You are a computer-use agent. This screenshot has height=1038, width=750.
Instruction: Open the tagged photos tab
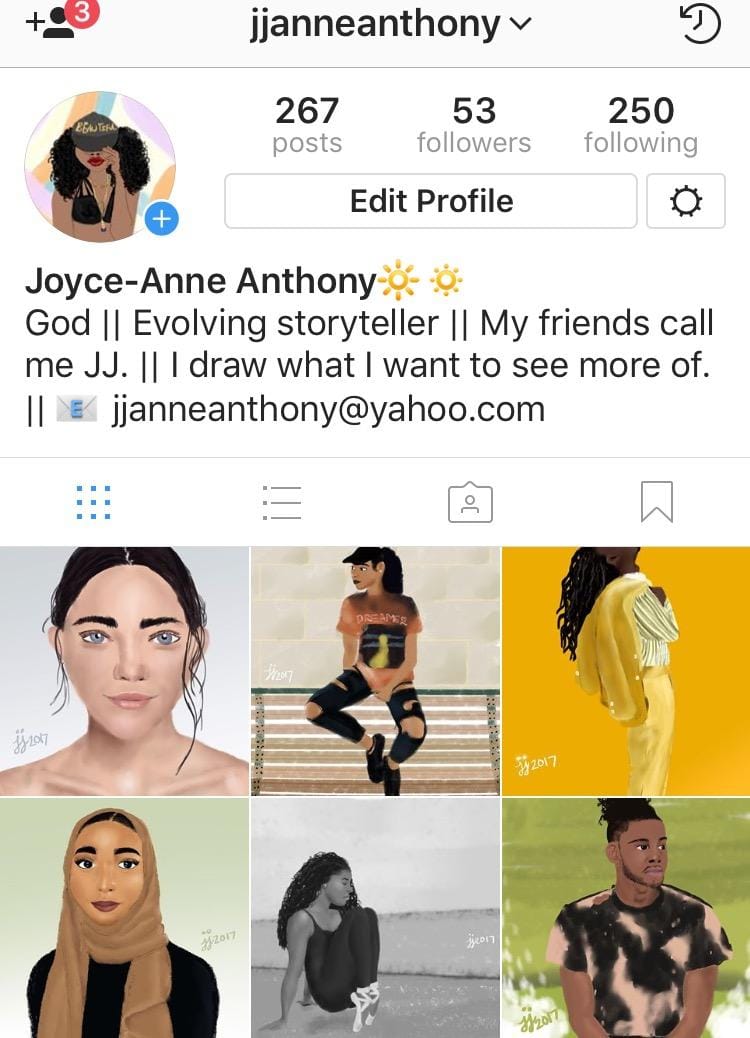[x=469, y=502]
